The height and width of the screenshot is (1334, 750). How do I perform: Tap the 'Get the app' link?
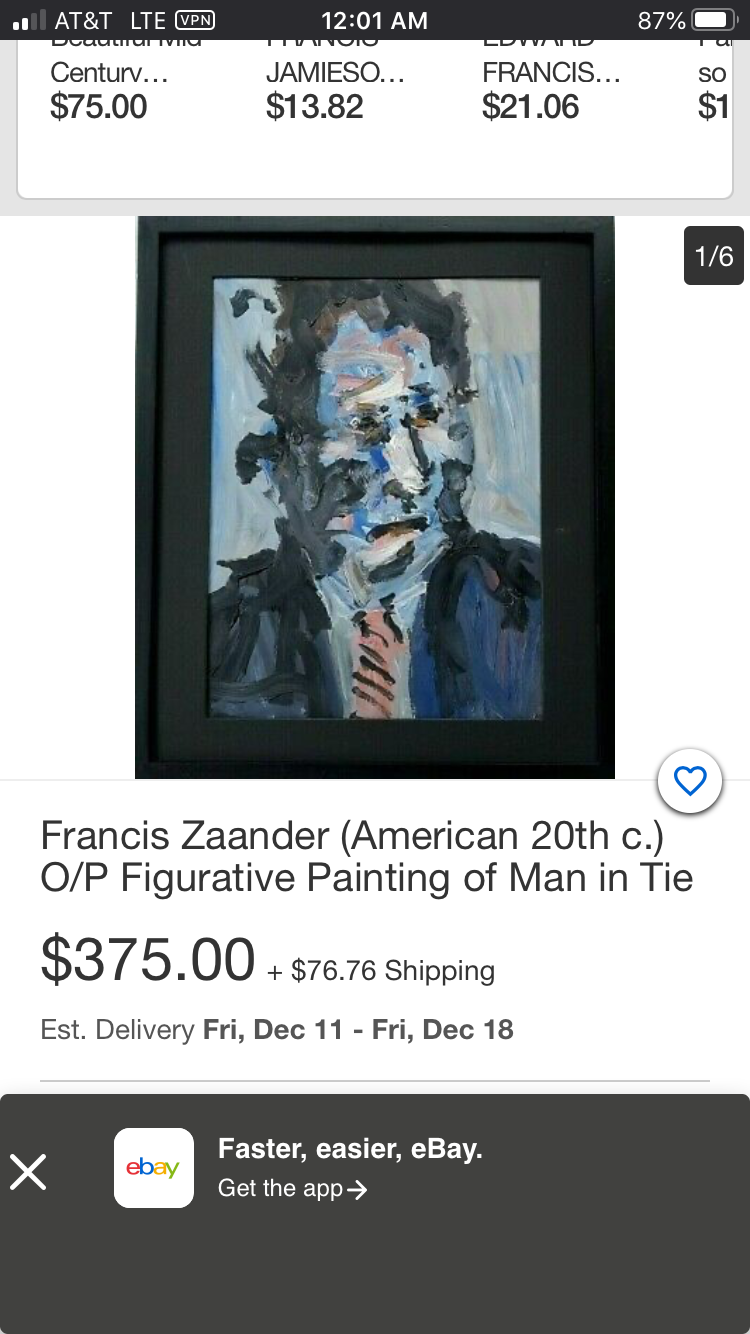292,1189
